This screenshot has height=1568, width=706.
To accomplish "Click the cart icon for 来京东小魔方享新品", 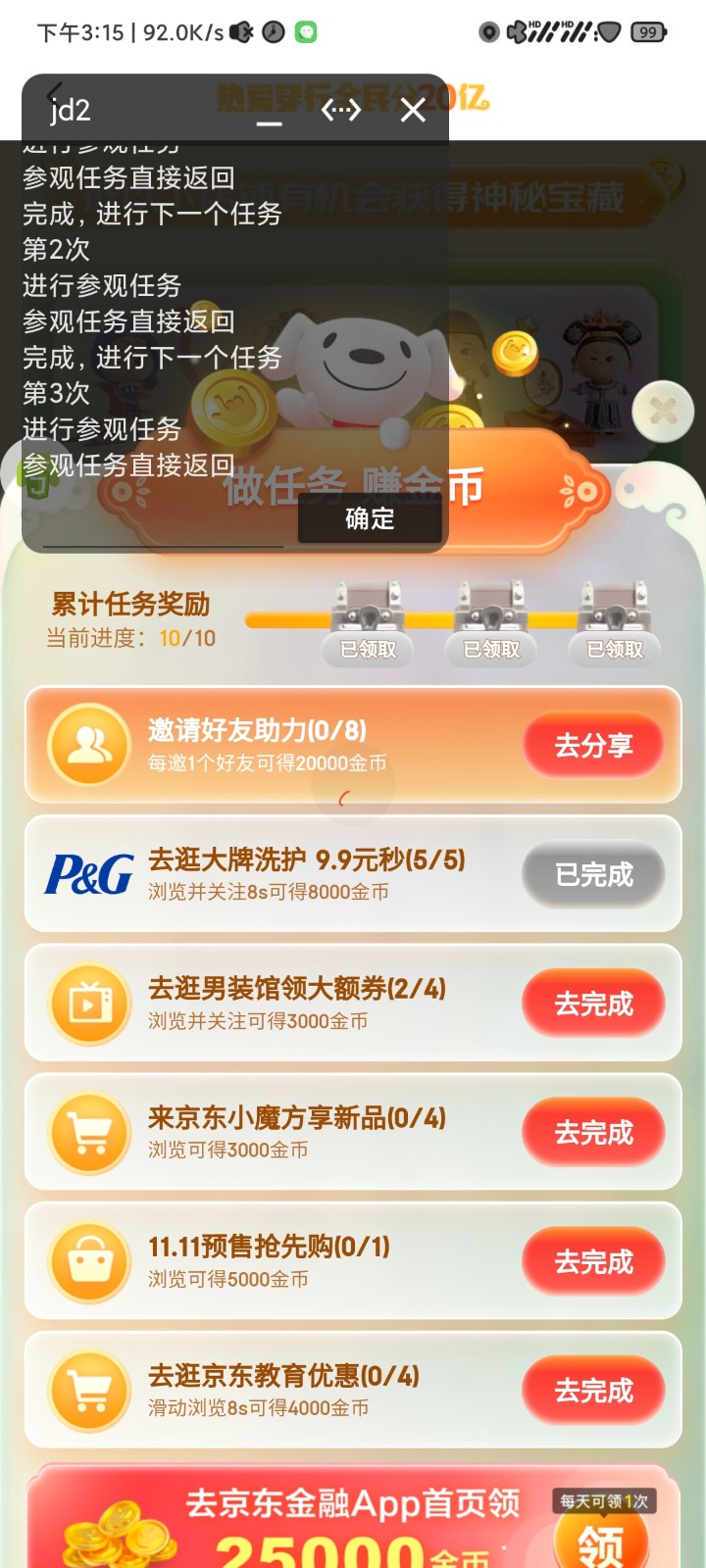I will point(88,1132).
